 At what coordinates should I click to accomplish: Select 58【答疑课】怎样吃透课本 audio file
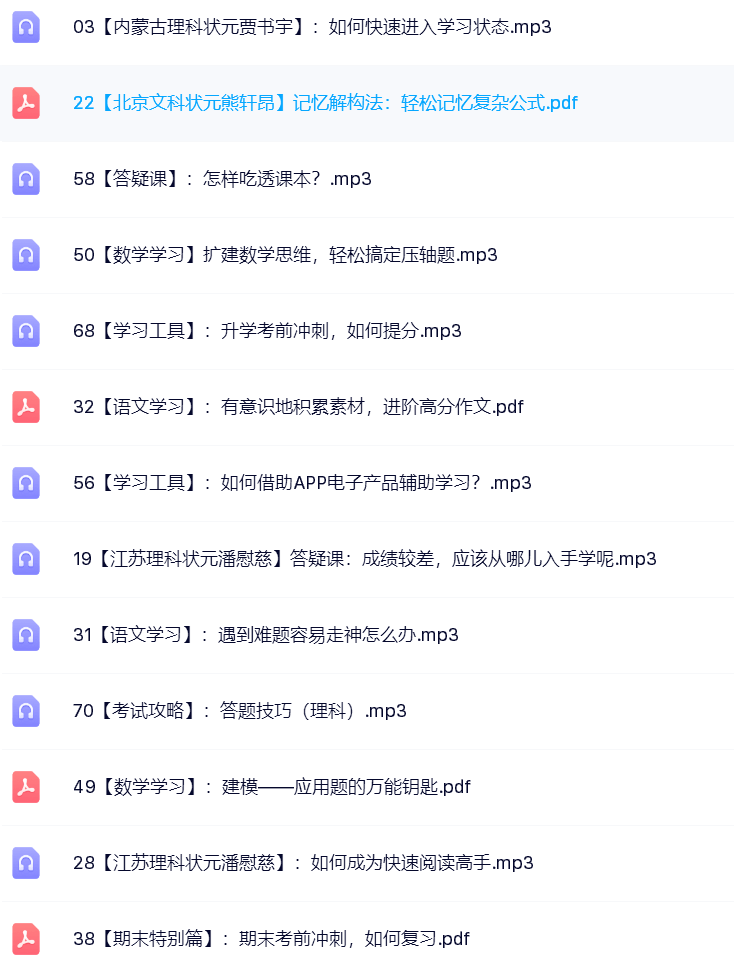click(x=222, y=179)
